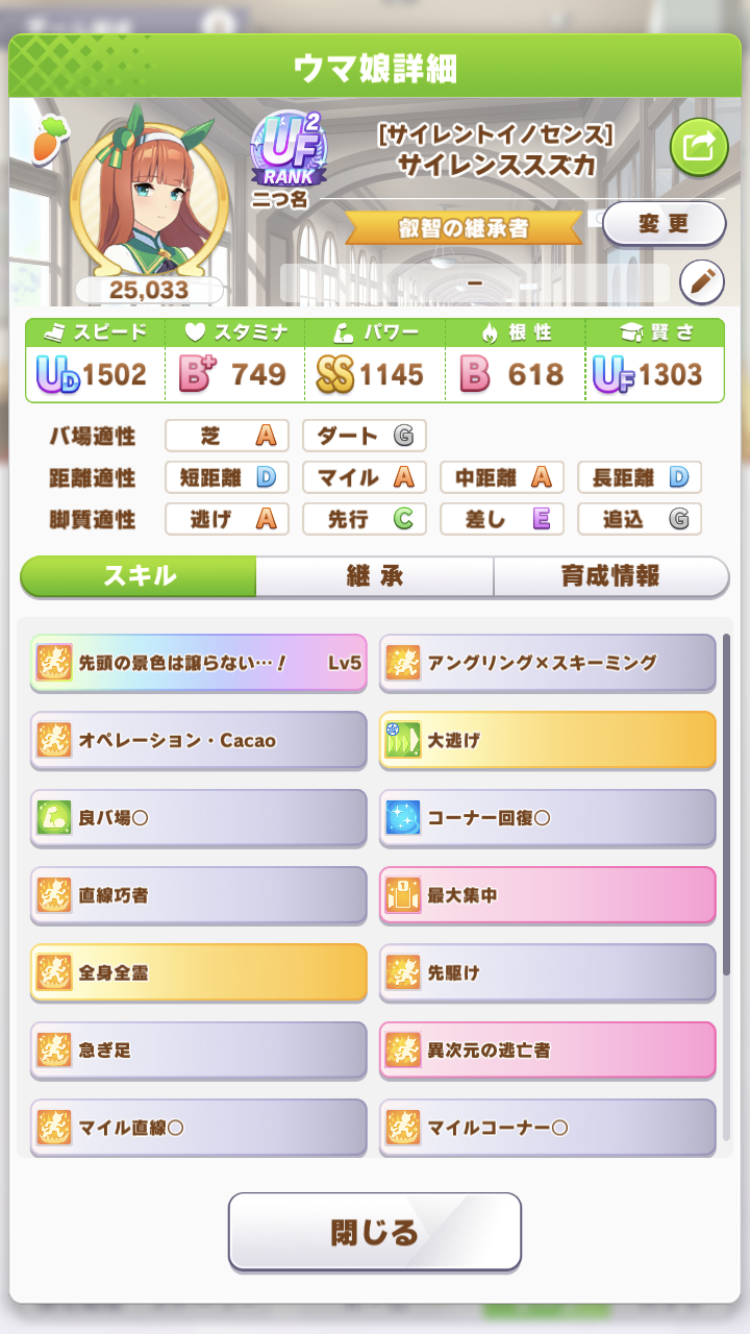Switch to the 継承 tab

pos(375,576)
